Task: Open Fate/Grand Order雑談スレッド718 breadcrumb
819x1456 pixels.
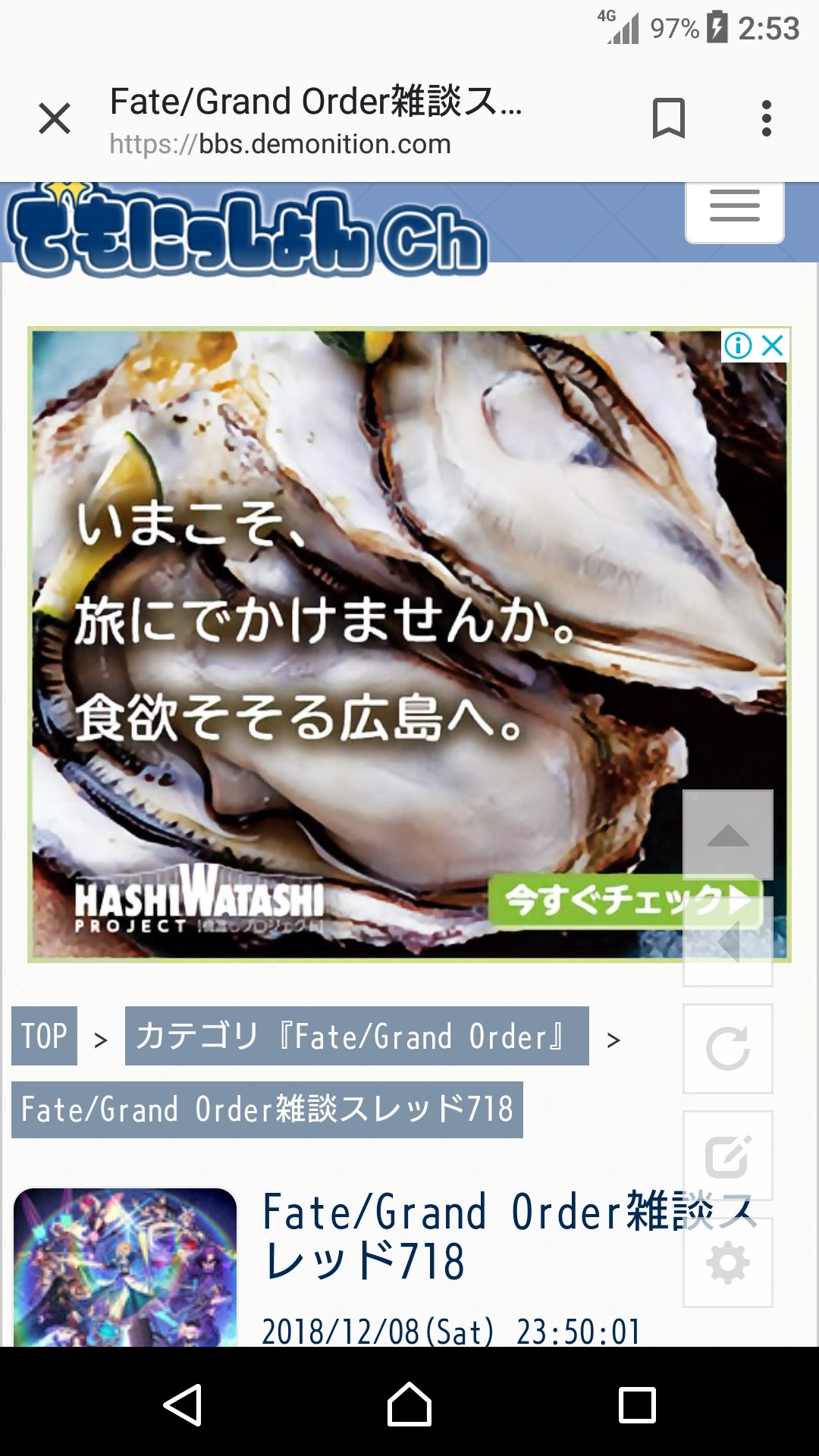Action: tap(267, 1109)
